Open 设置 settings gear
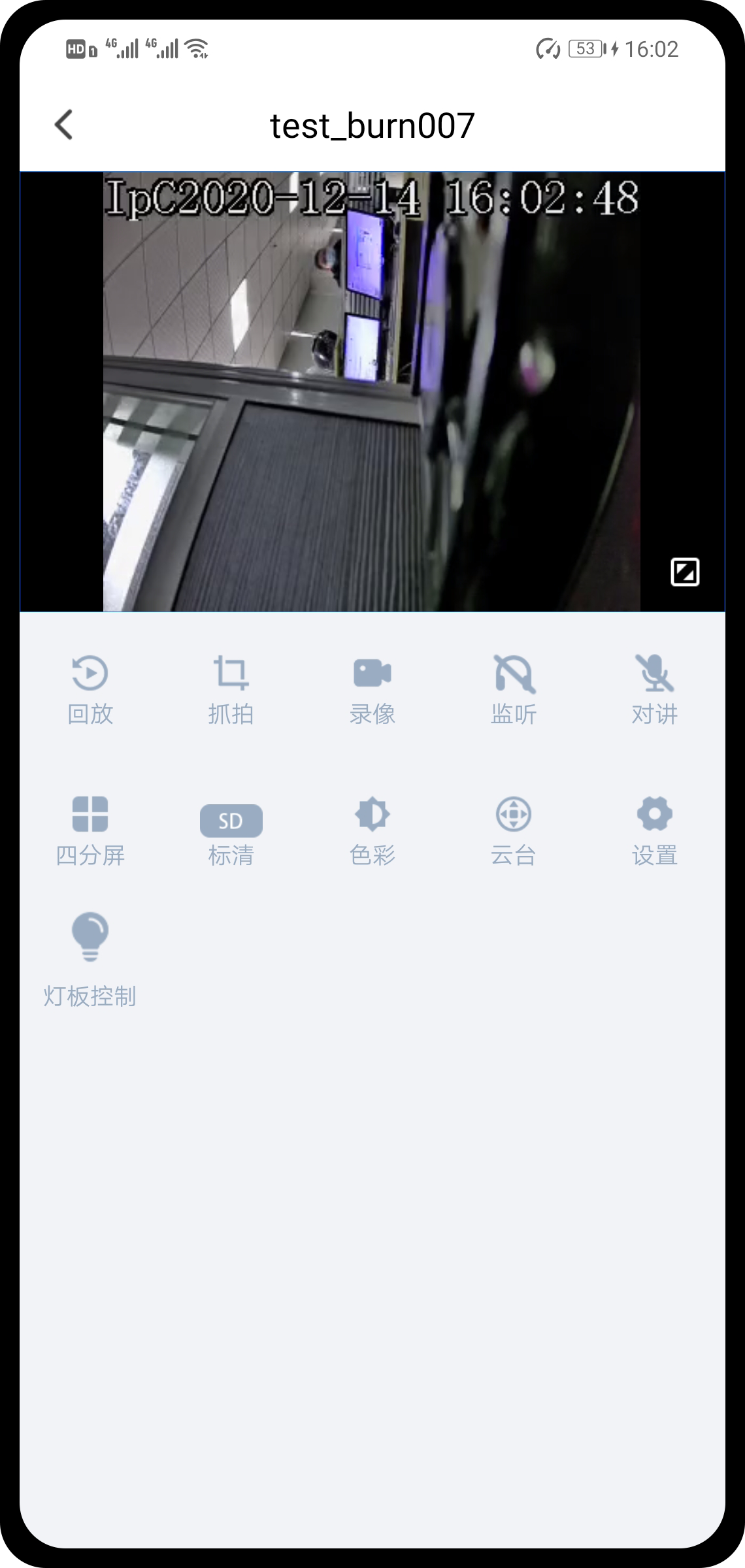 pos(654,830)
